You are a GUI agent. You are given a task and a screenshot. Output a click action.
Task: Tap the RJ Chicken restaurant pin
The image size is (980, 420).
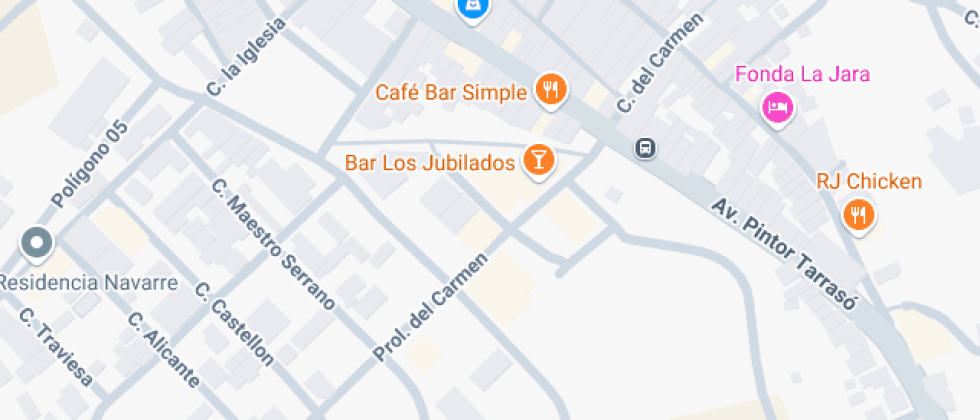click(857, 213)
